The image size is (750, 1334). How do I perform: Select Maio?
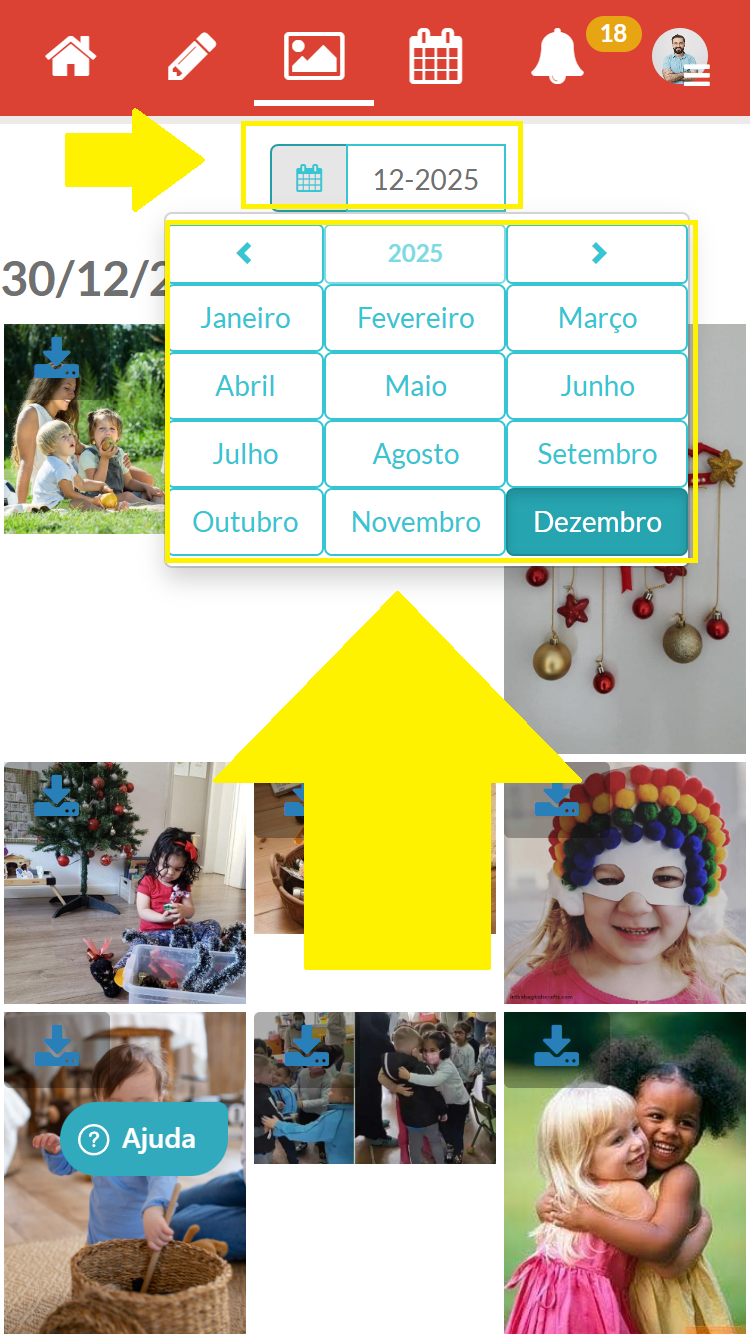415,386
